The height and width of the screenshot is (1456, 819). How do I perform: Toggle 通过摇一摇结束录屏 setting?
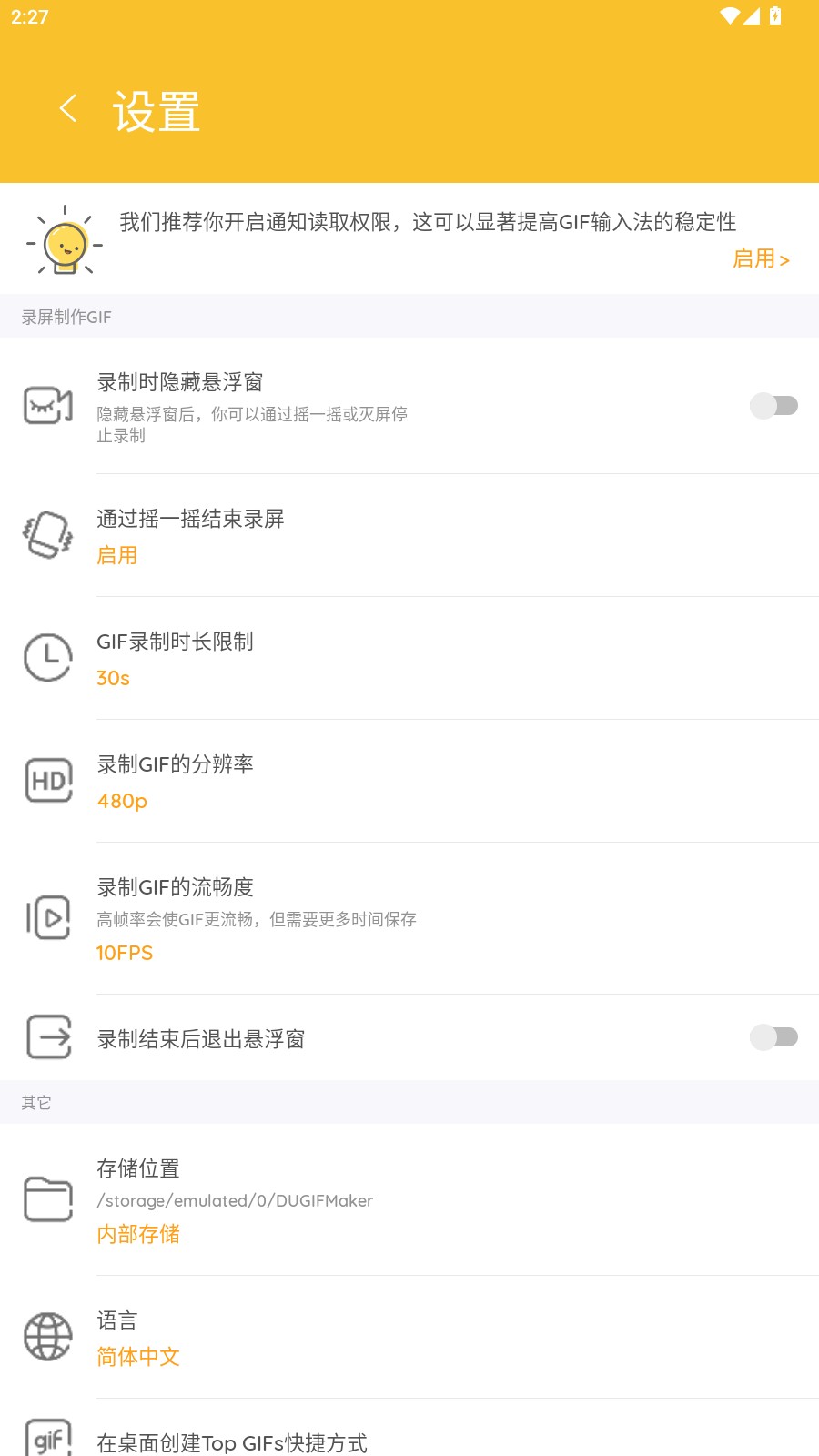click(409, 535)
